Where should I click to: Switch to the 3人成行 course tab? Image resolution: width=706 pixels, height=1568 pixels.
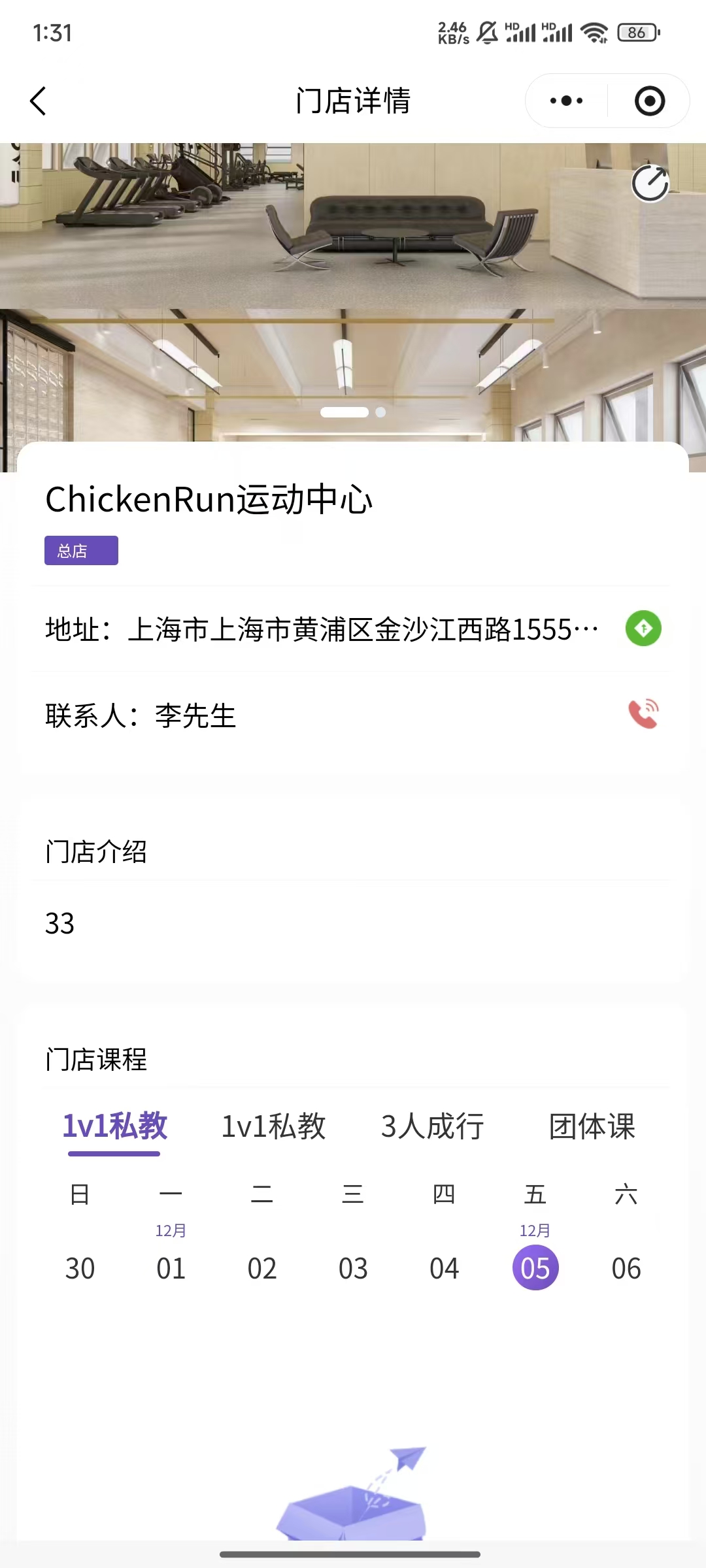point(432,1126)
